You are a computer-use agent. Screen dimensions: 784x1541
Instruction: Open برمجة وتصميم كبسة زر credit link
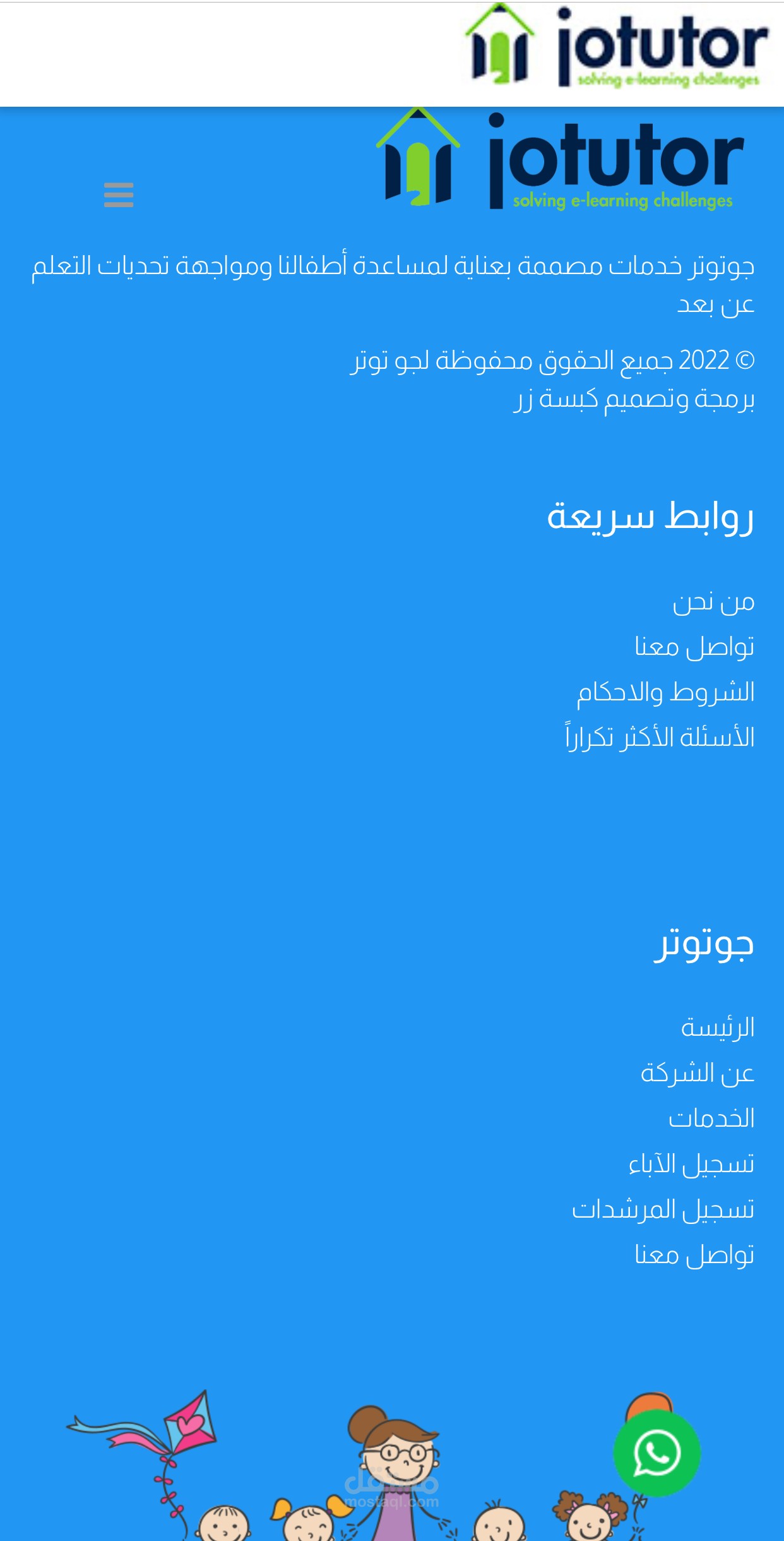click(634, 399)
